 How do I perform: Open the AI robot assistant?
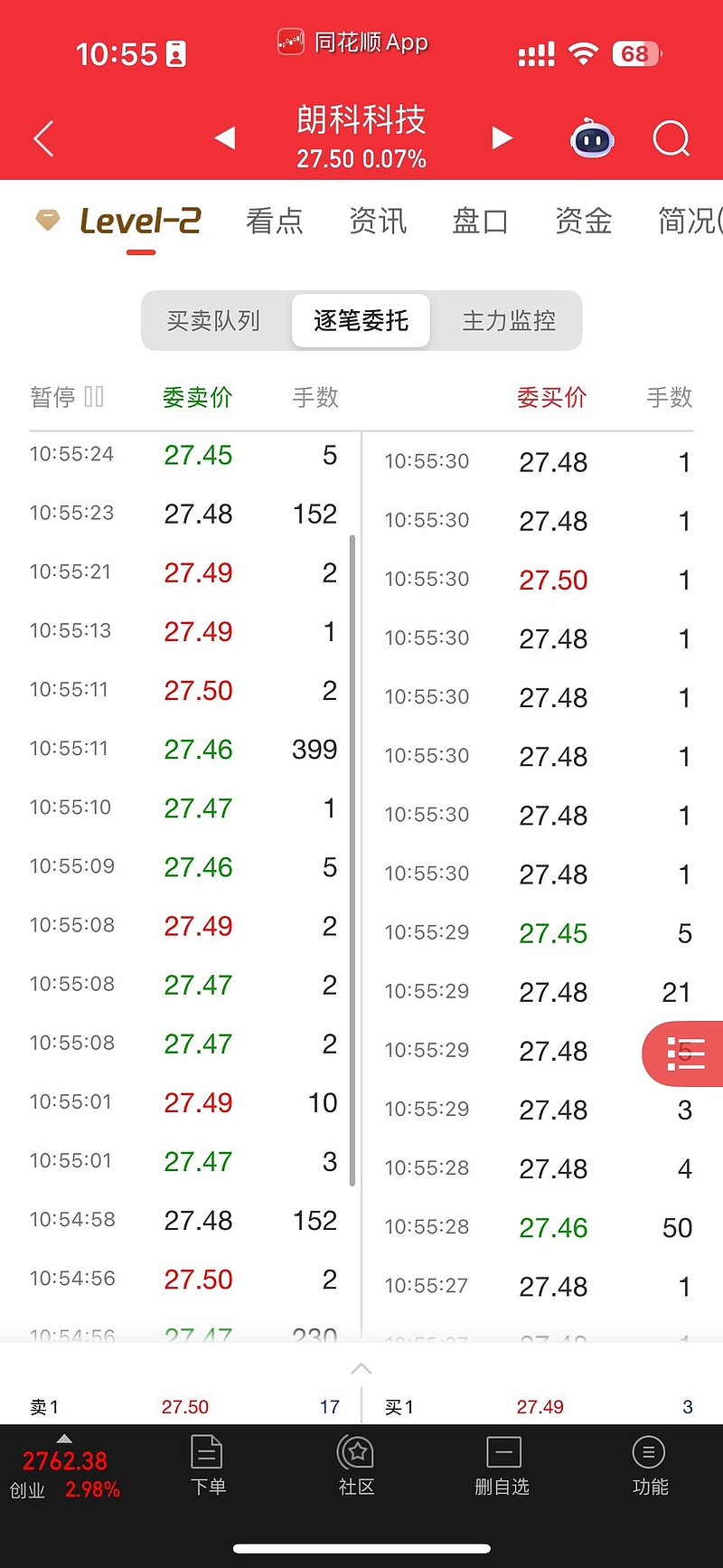[x=593, y=138]
